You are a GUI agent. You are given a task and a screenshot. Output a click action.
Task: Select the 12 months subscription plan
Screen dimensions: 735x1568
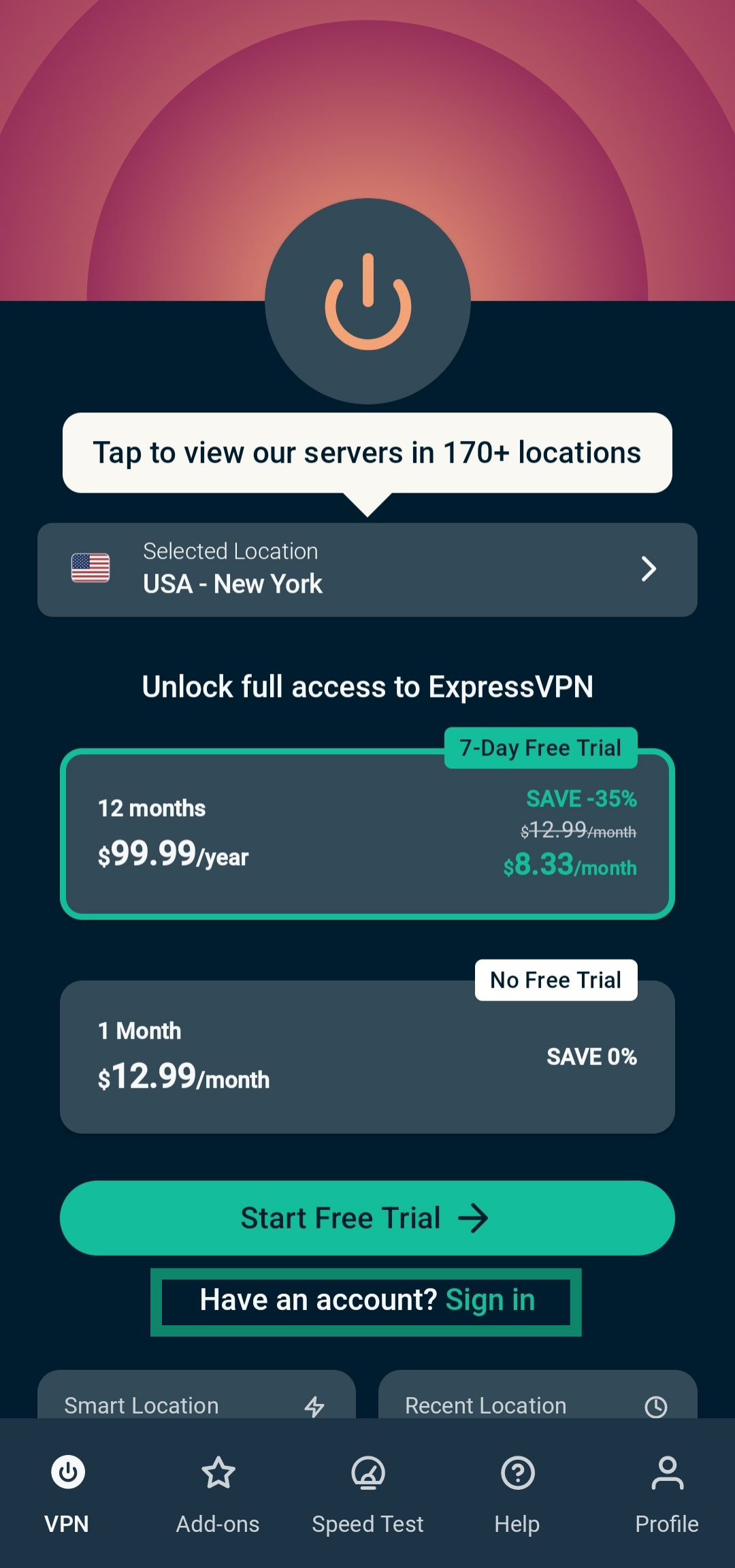pyautogui.click(x=367, y=832)
